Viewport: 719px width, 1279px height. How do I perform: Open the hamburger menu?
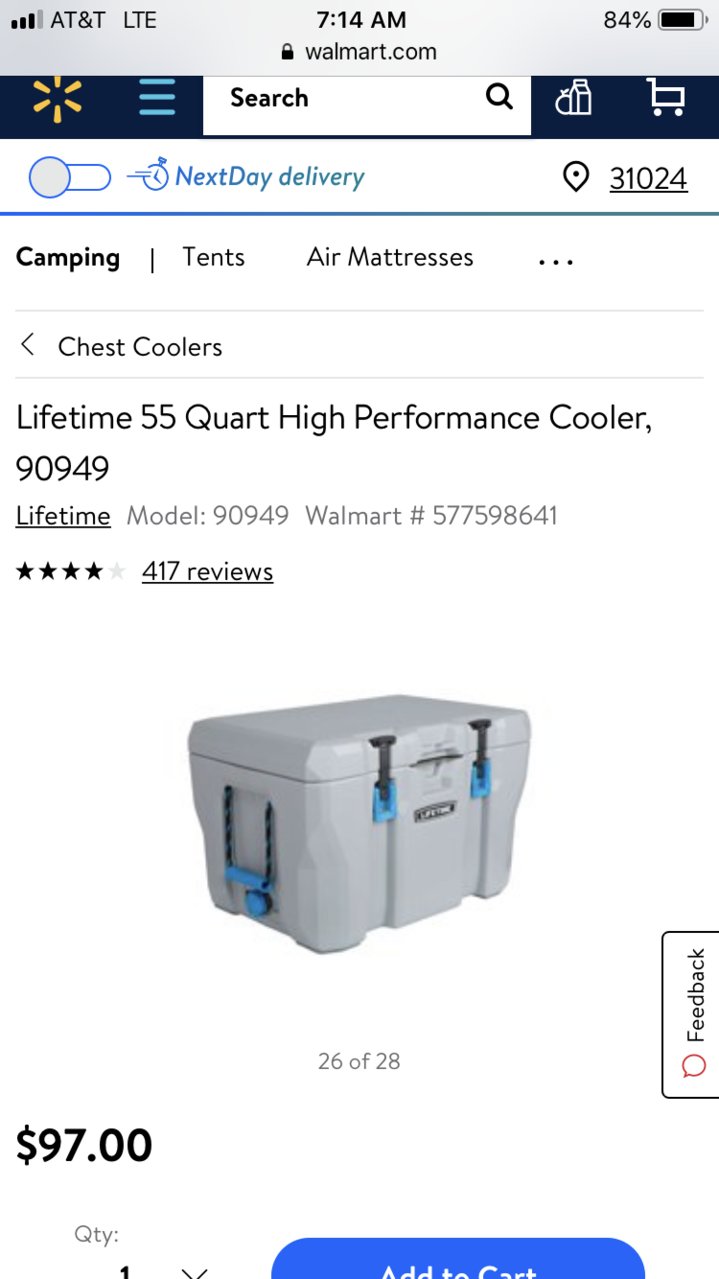[156, 99]
